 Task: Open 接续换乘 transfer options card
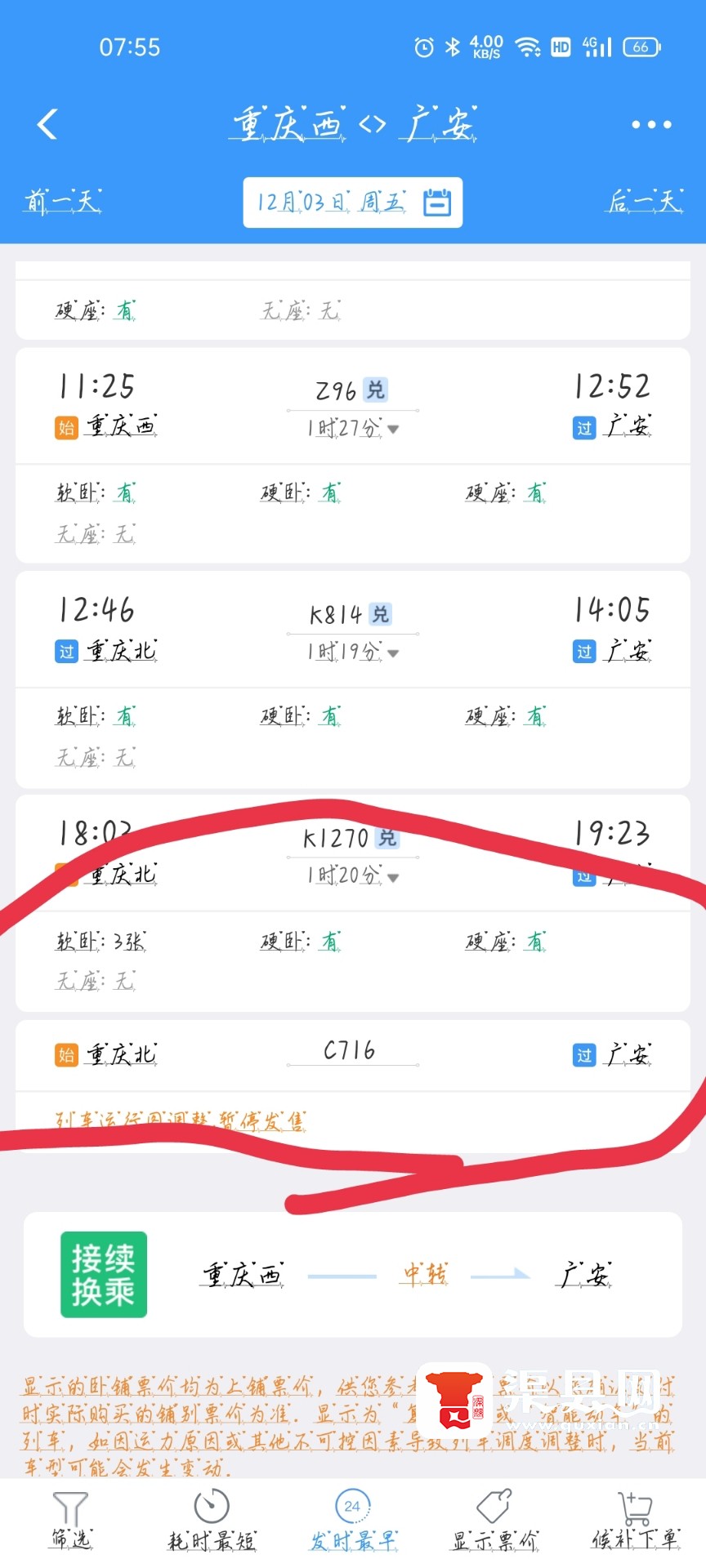pyautogui.click(x=353, y=1274)
